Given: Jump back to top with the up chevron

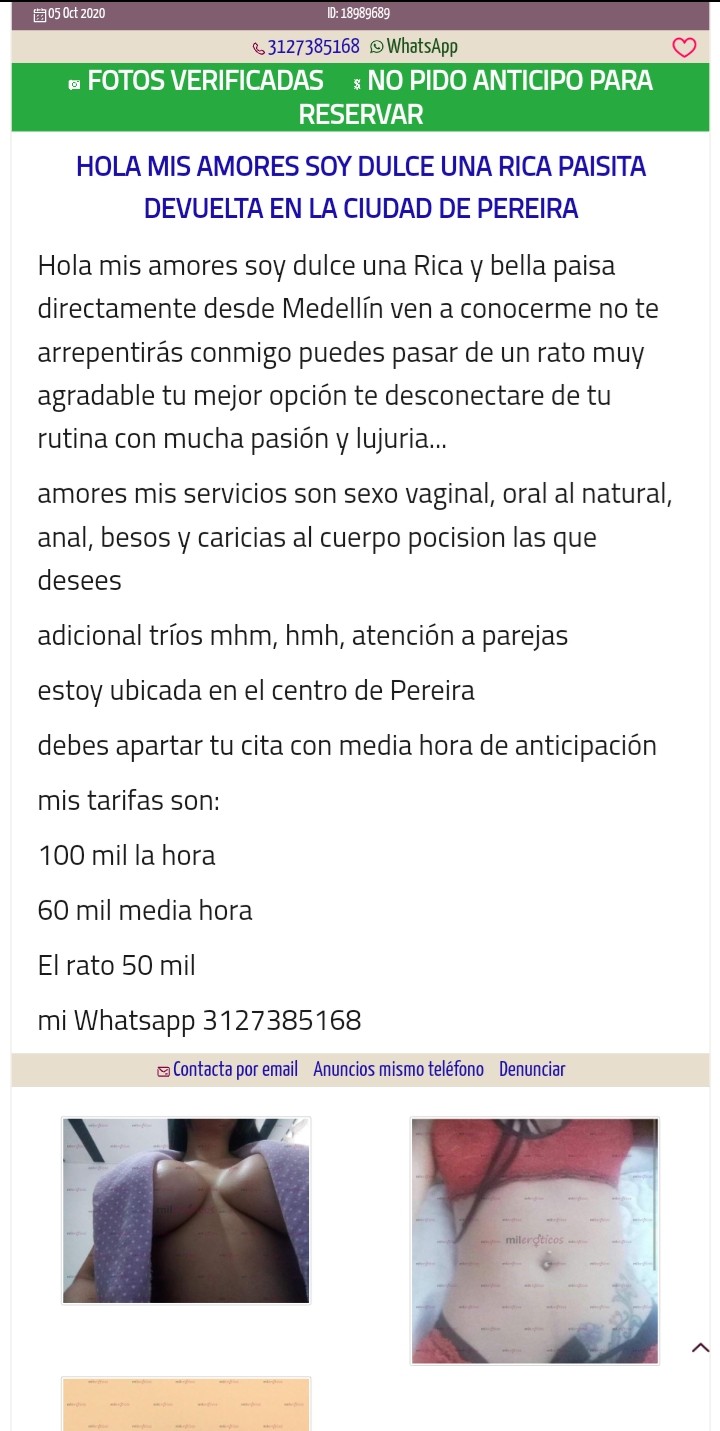Looking at the screenshot, I should (700, 1348).
